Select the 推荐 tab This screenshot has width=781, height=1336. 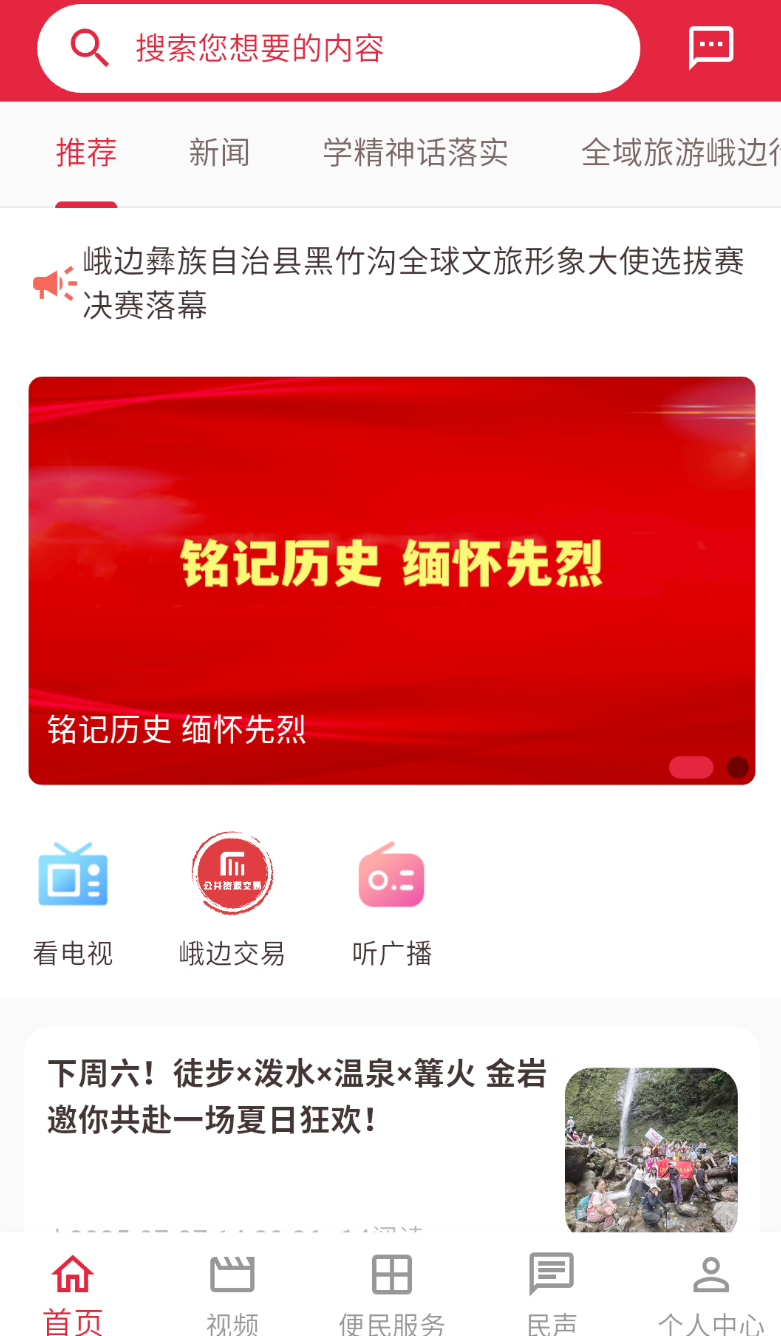coord(86,153)
